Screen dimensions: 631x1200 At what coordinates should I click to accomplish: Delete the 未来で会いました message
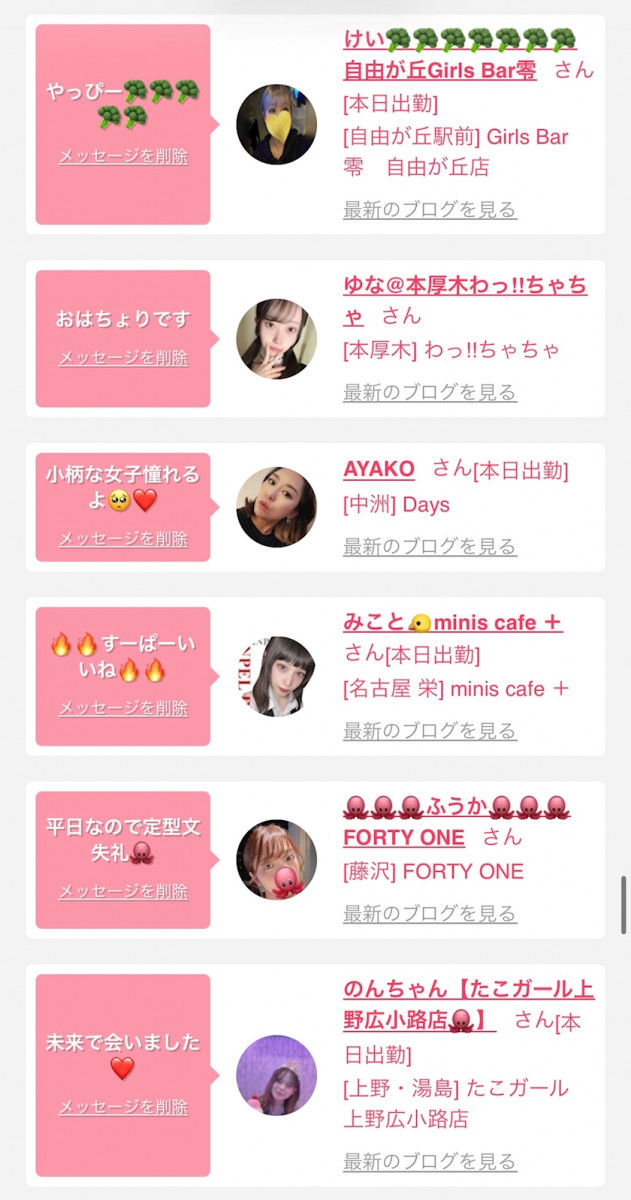tap(123, 1107)
